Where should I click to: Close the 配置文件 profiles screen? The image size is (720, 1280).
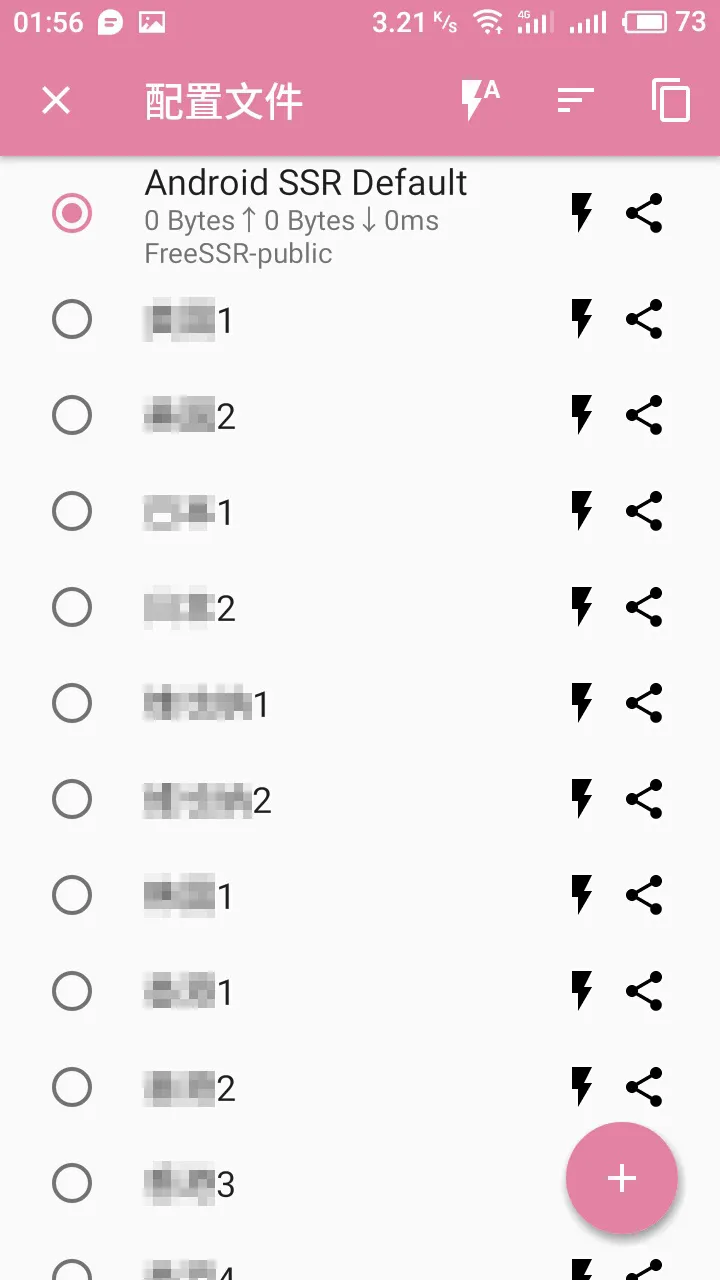pyautogui.click(x=56, y=100)
